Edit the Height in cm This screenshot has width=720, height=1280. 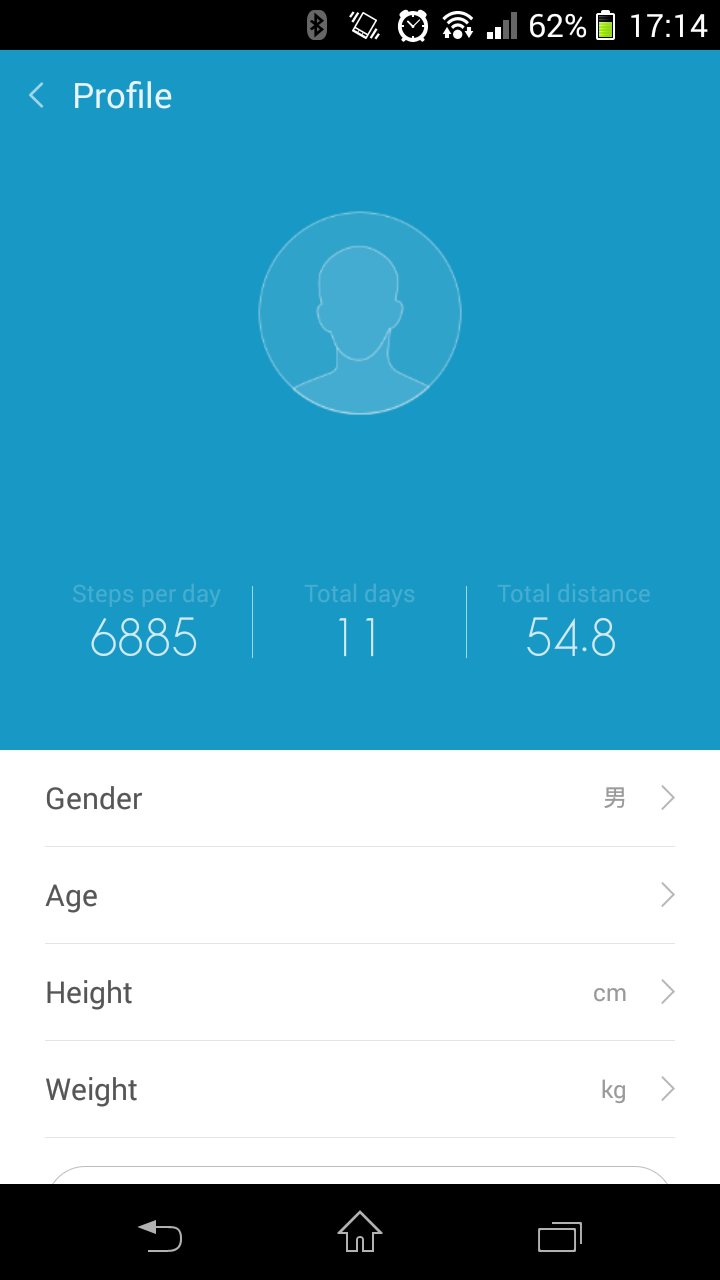tap(360, 992)
